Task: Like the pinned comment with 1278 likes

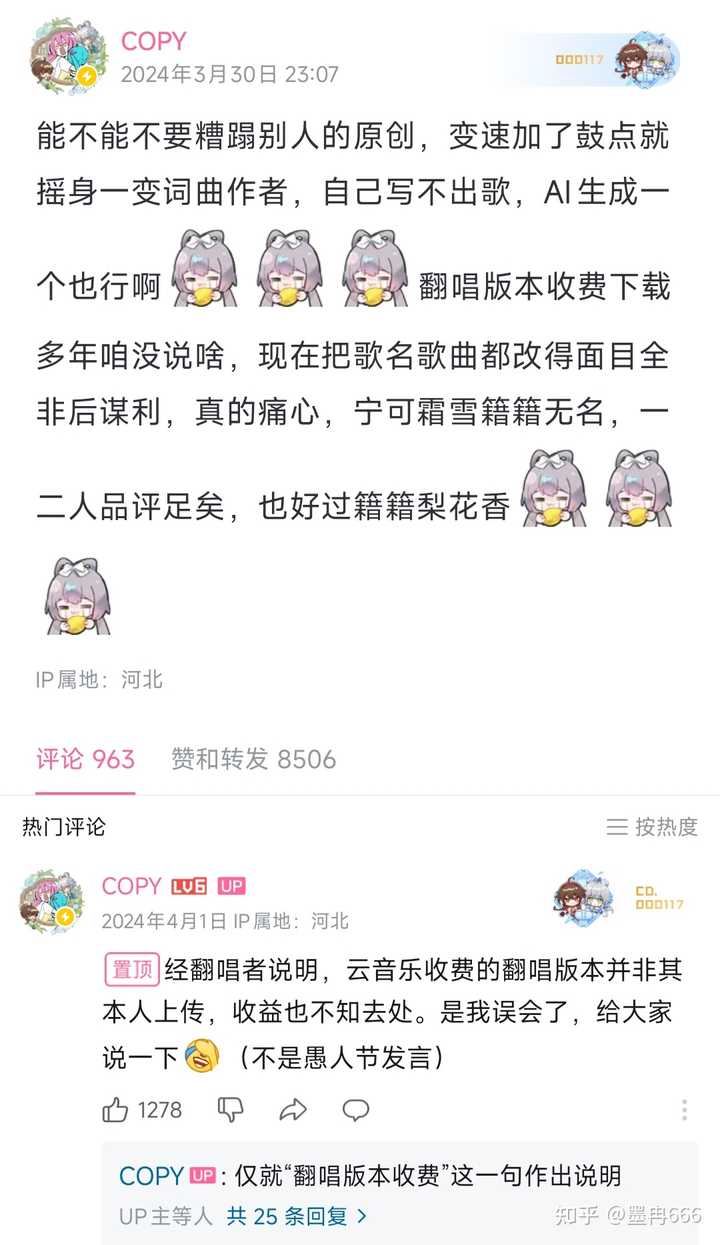Action: 116,1109
